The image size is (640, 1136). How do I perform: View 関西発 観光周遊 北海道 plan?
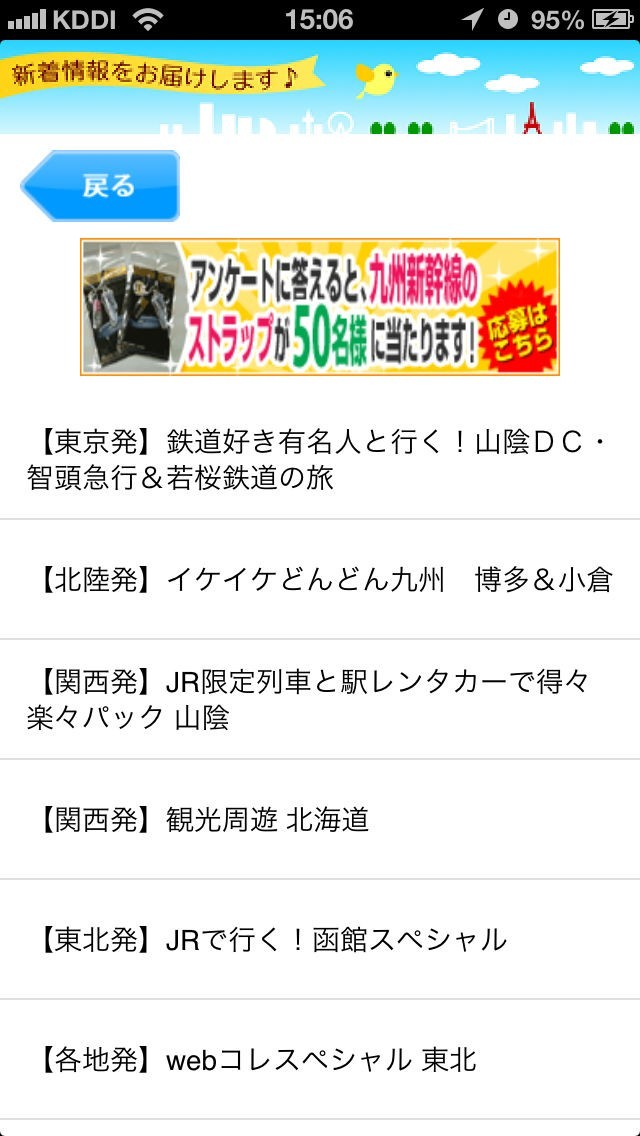pos(320,820)
